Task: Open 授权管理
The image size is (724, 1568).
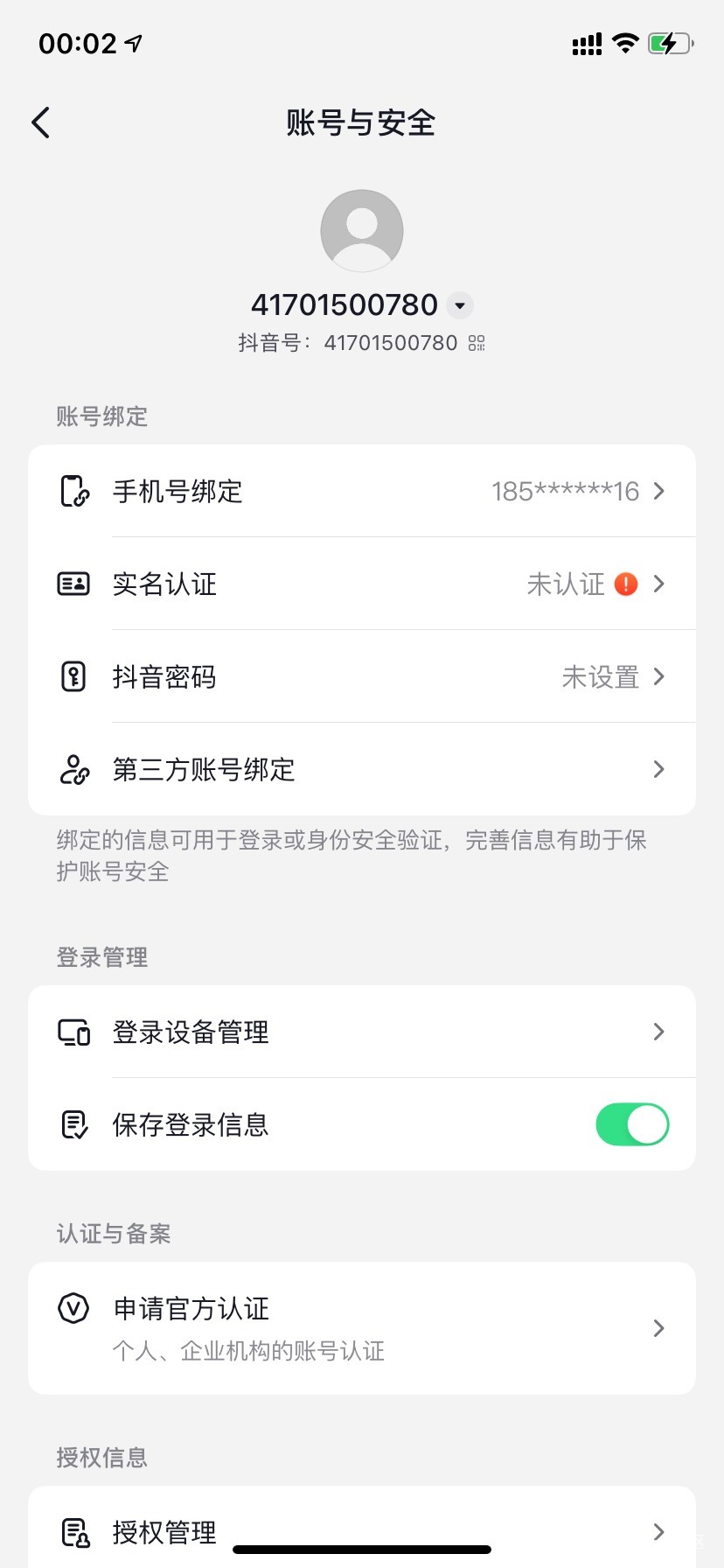Action: (362, 1531)
